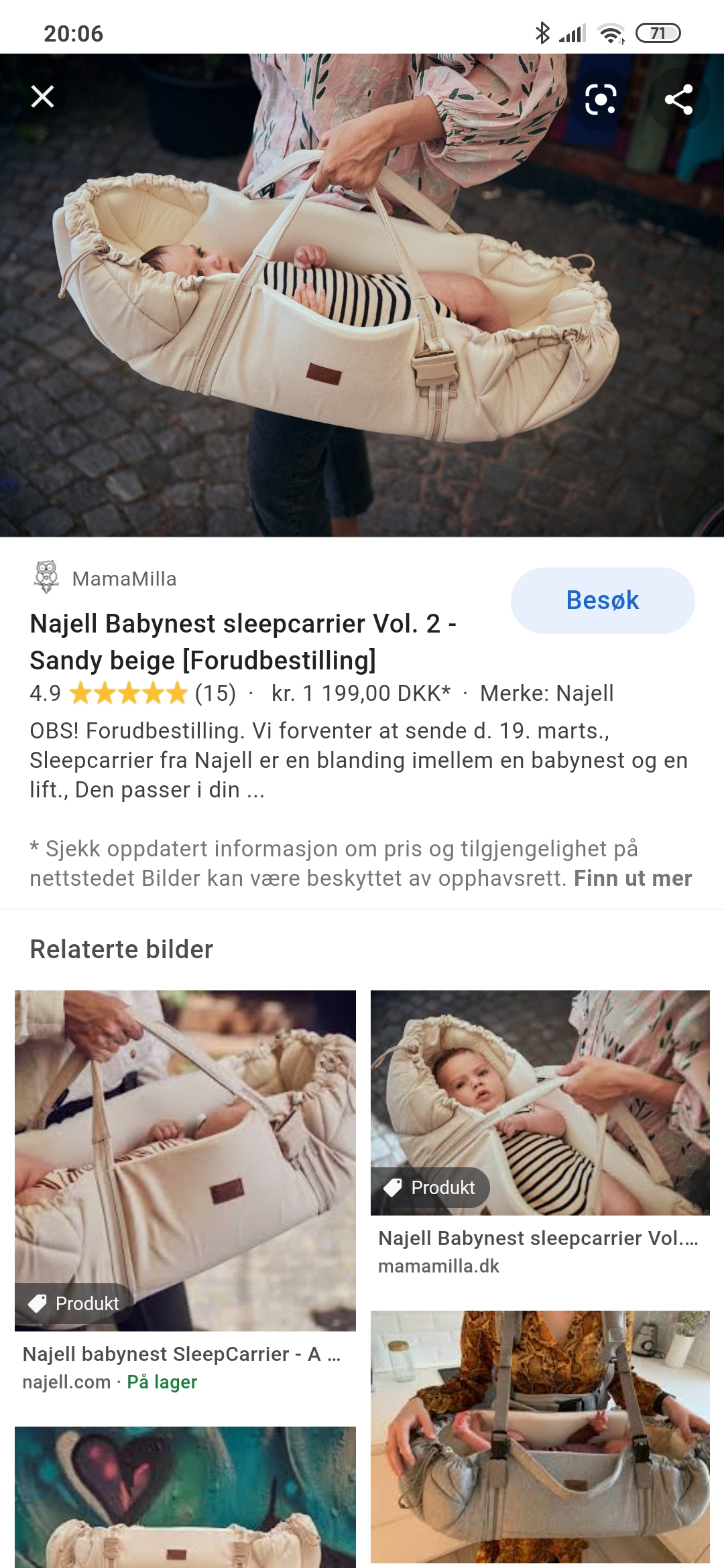Open the heart mural related image
Viewport: 724px width, 1568px height.
[185, 1497]
